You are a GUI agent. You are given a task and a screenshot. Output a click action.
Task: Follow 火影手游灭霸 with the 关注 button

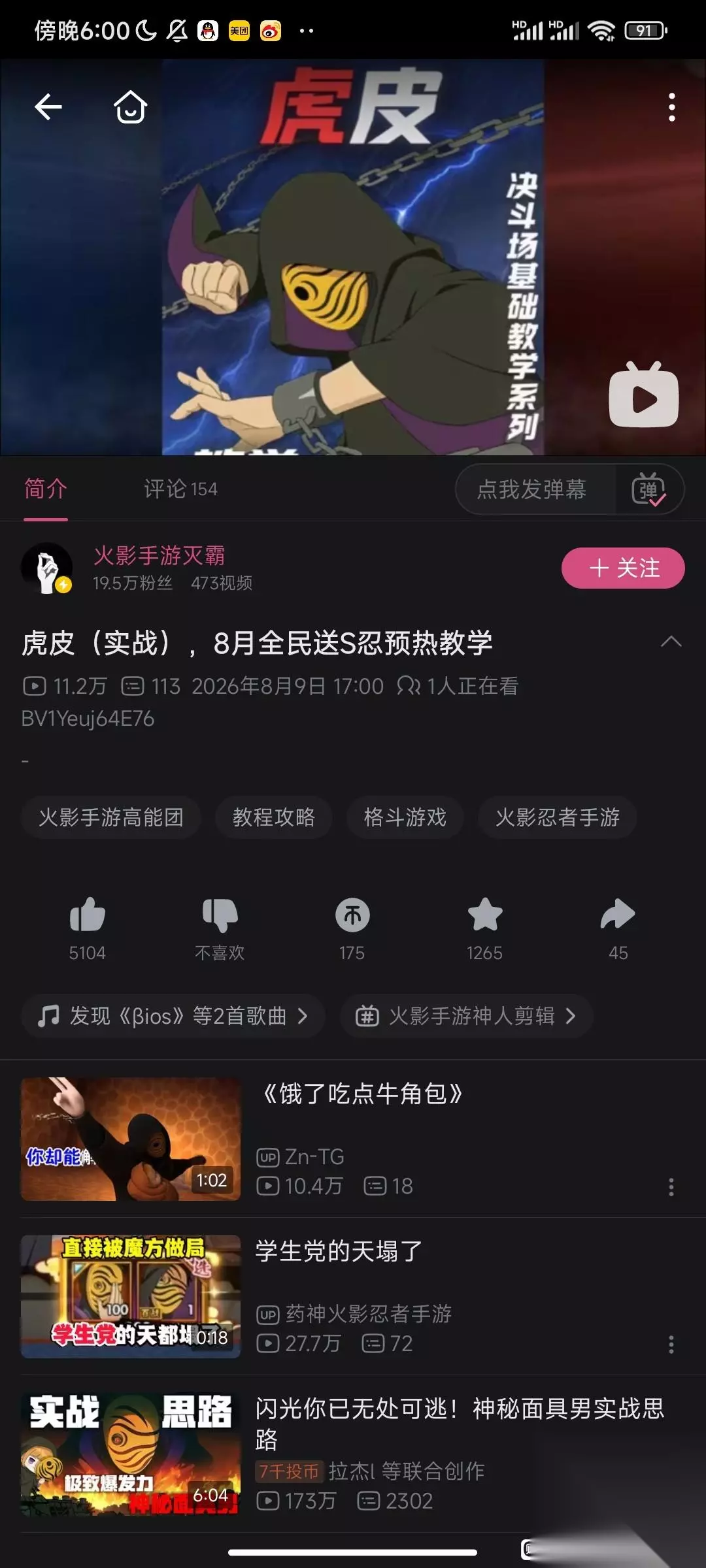[x=623, y=568]
